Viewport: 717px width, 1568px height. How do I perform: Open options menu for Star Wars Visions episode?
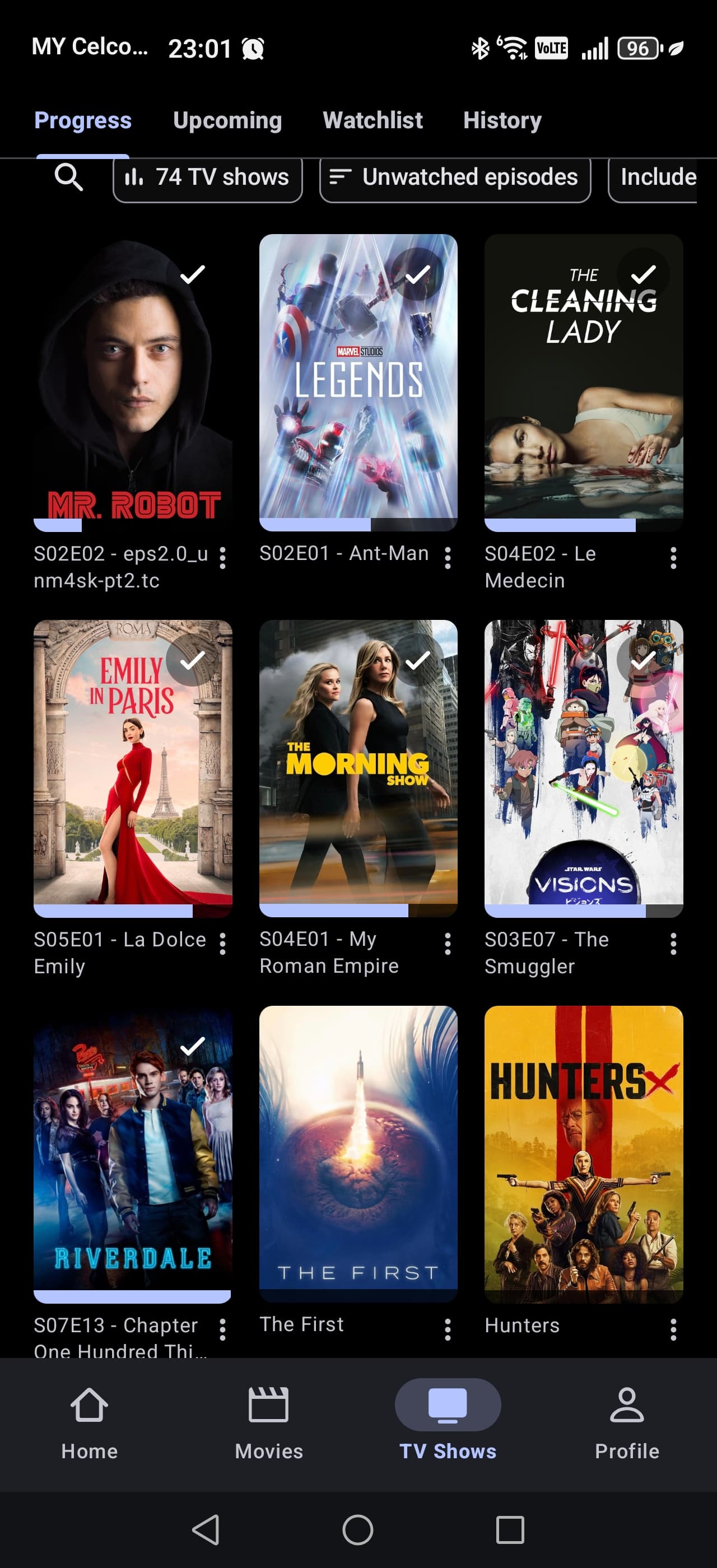click(x=673, y=944)
